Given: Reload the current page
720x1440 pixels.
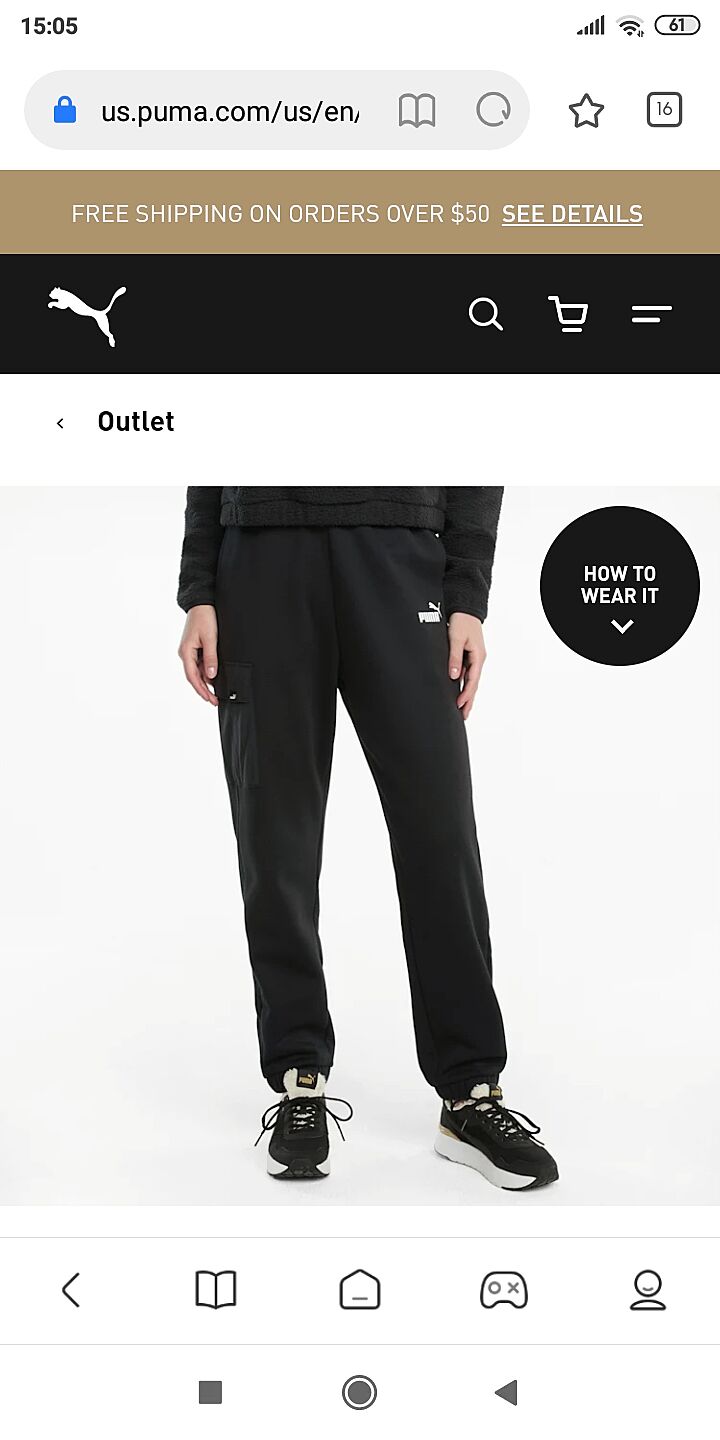Looking at the screenshot, I should tap(493, 111).
